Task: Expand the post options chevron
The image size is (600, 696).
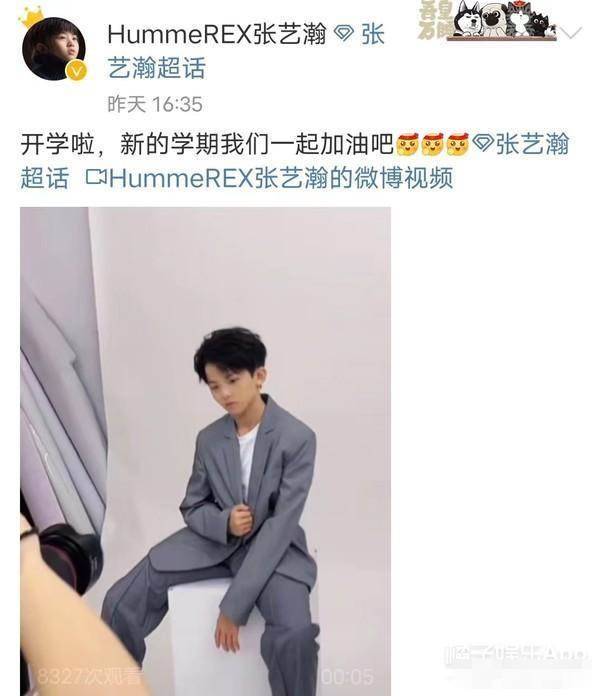Action: (572, 34)
